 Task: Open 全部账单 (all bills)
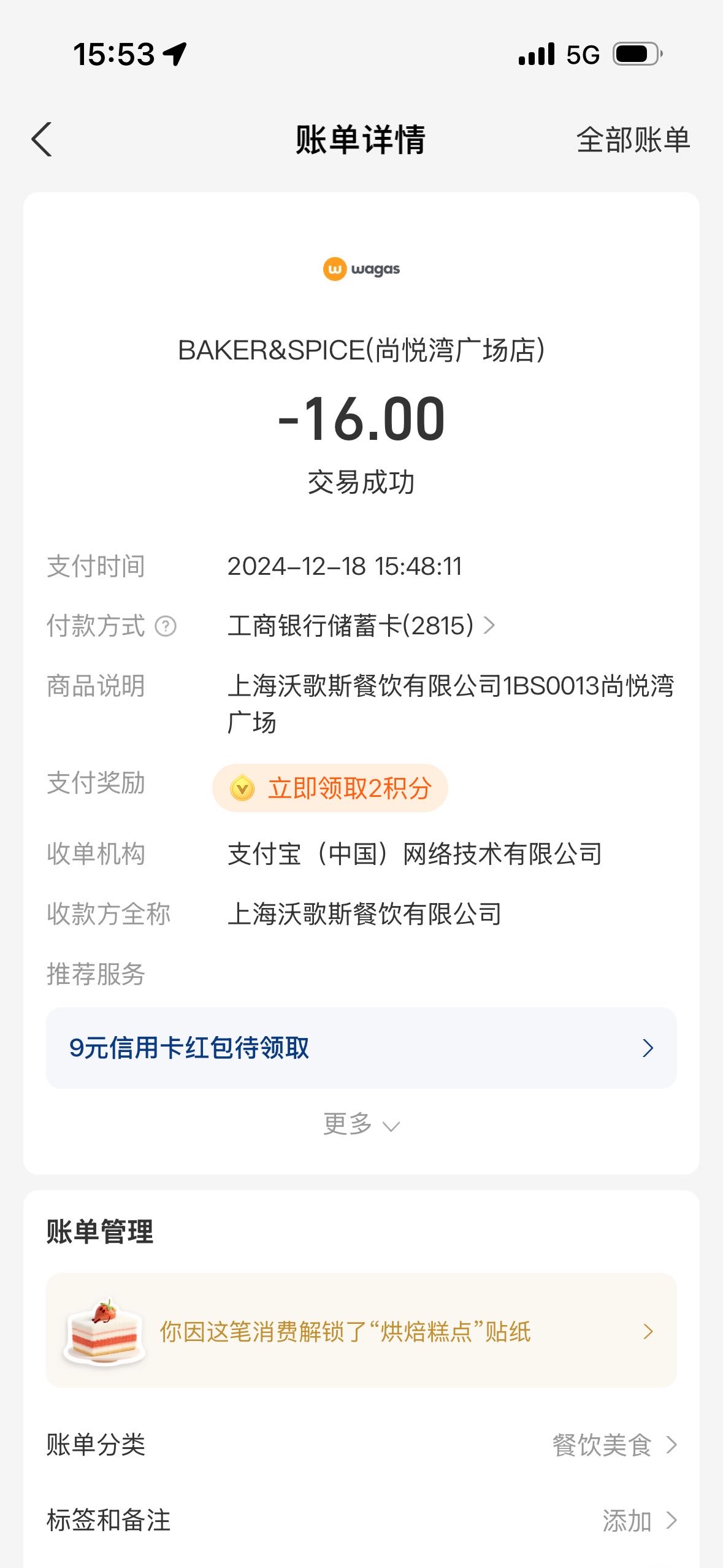633,140
